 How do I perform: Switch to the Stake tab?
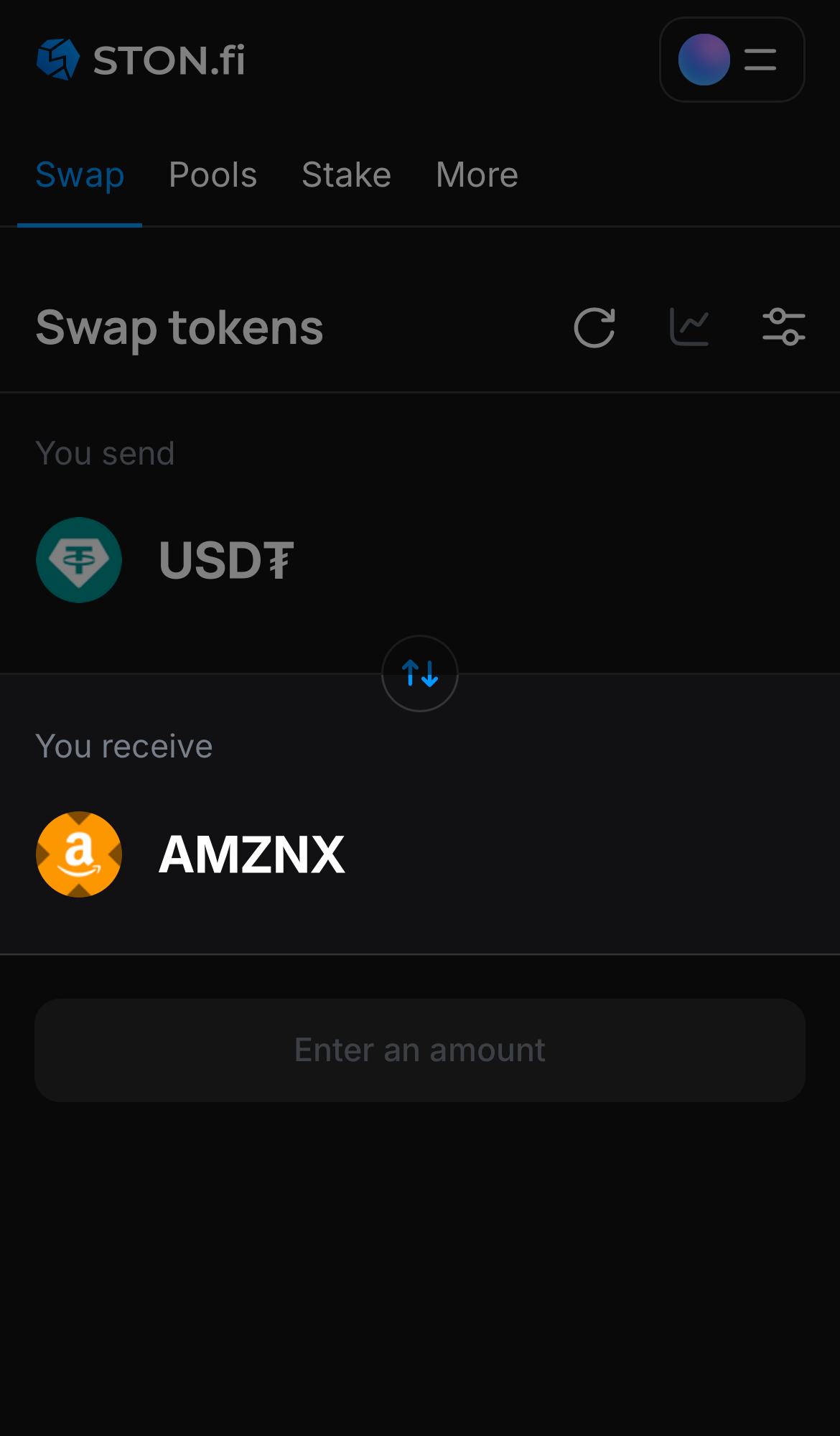tap(346, 174)
